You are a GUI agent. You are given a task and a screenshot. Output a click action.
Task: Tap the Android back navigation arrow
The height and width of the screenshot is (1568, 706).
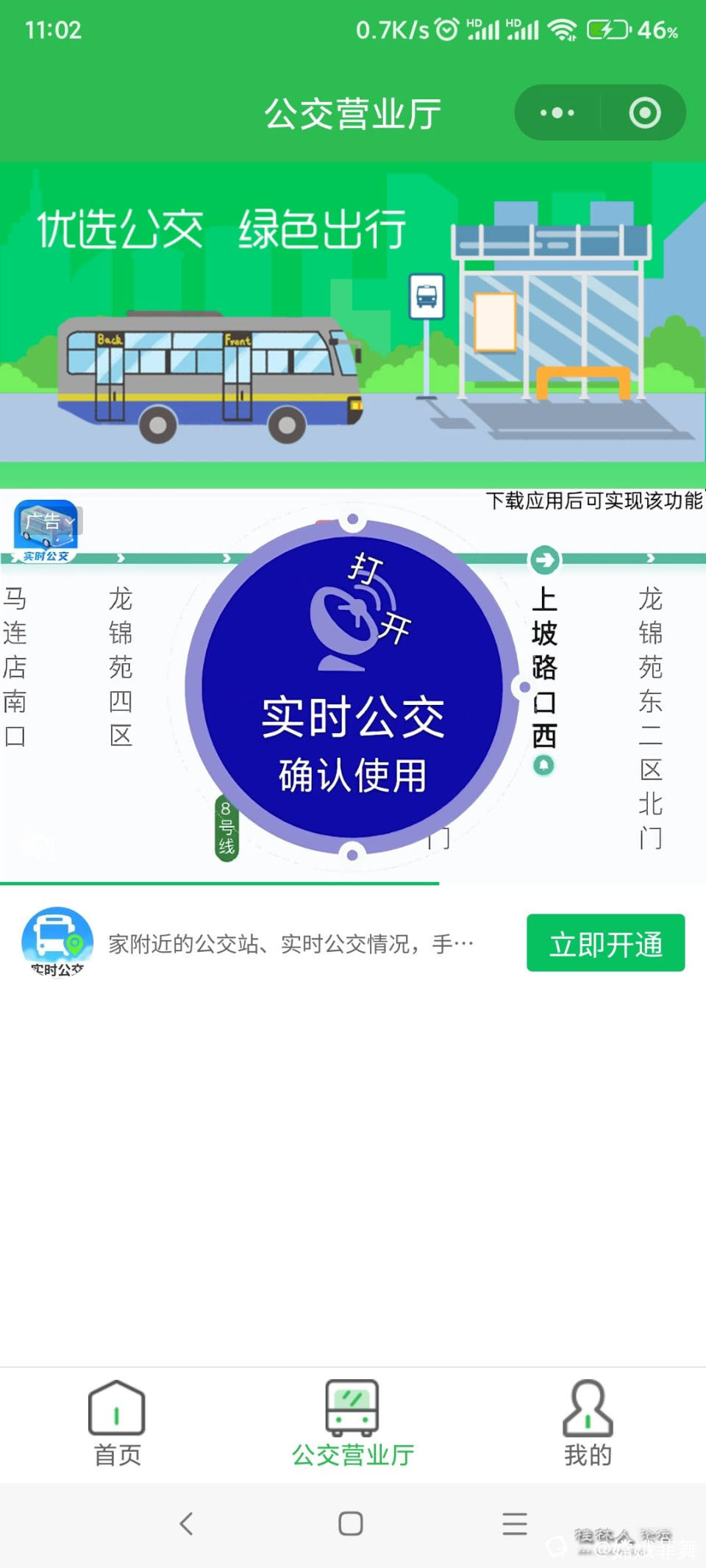[x=186, y=1524]
